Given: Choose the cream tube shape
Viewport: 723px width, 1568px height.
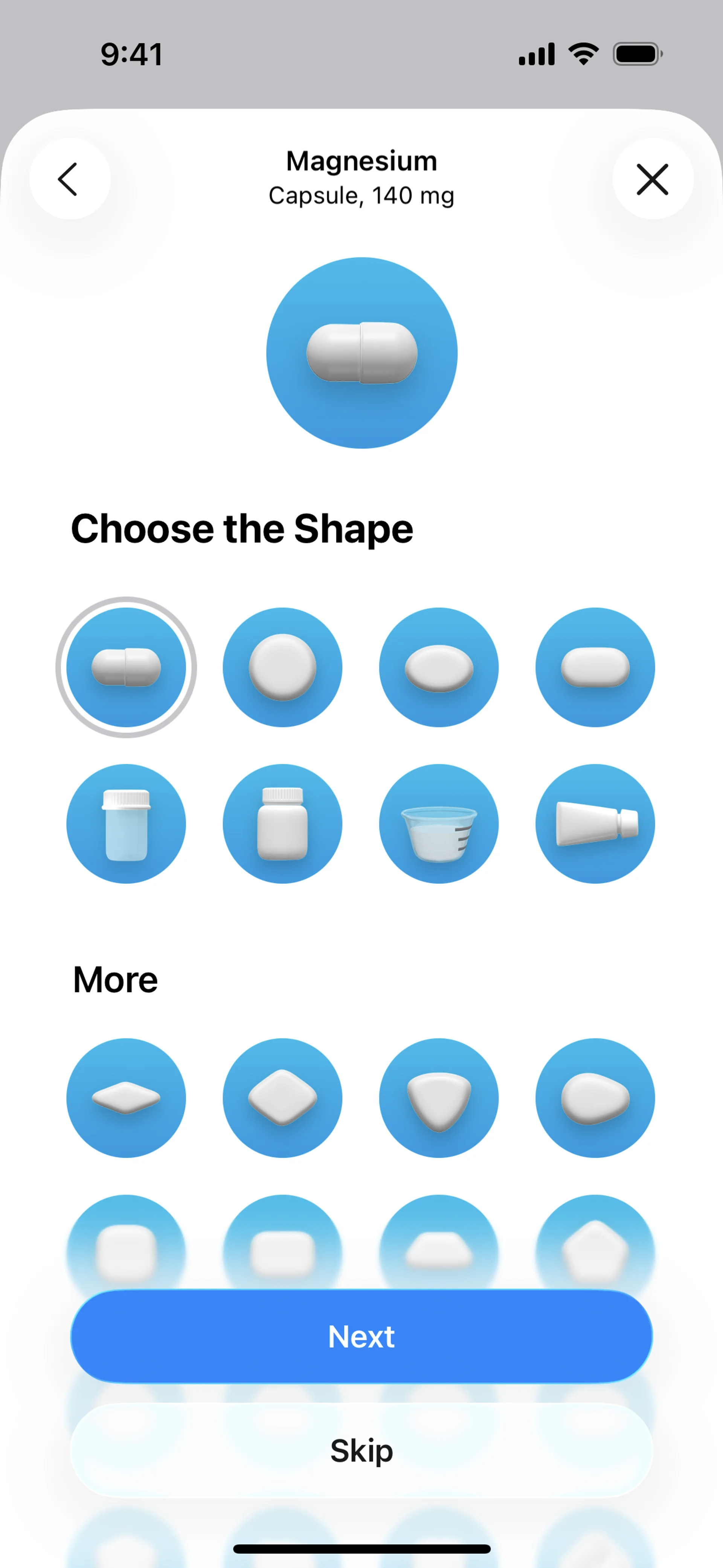Looking at the screenshot, I should (595, 824).
